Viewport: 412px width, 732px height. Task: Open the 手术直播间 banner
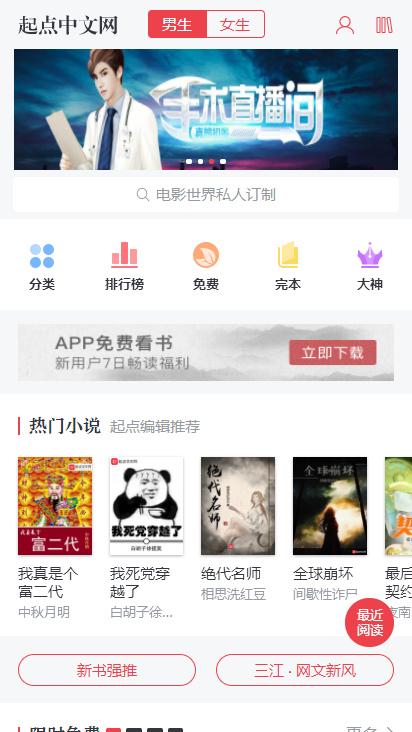click(x=206, y=109)
